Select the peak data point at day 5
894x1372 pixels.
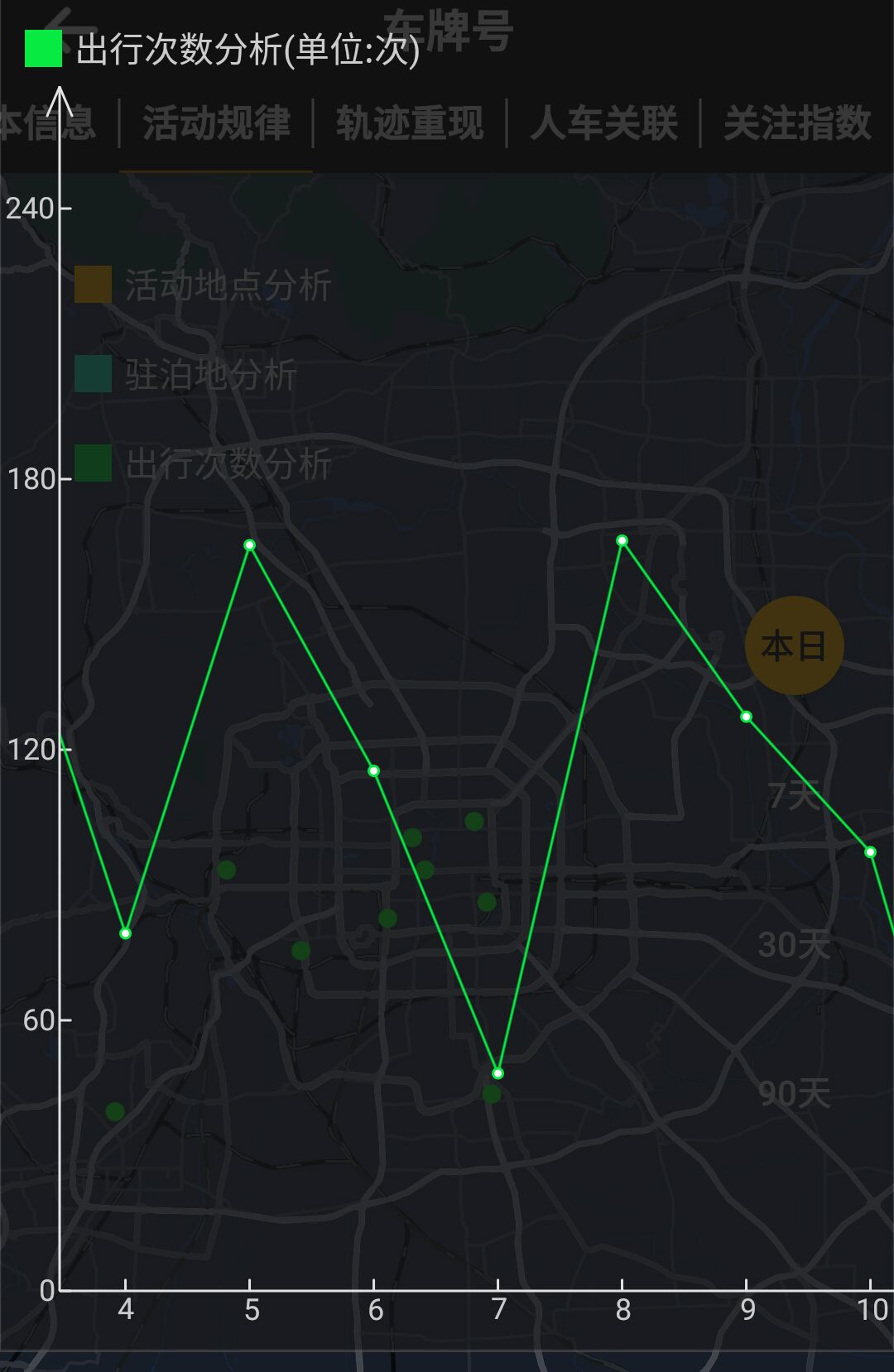point(249,545)
